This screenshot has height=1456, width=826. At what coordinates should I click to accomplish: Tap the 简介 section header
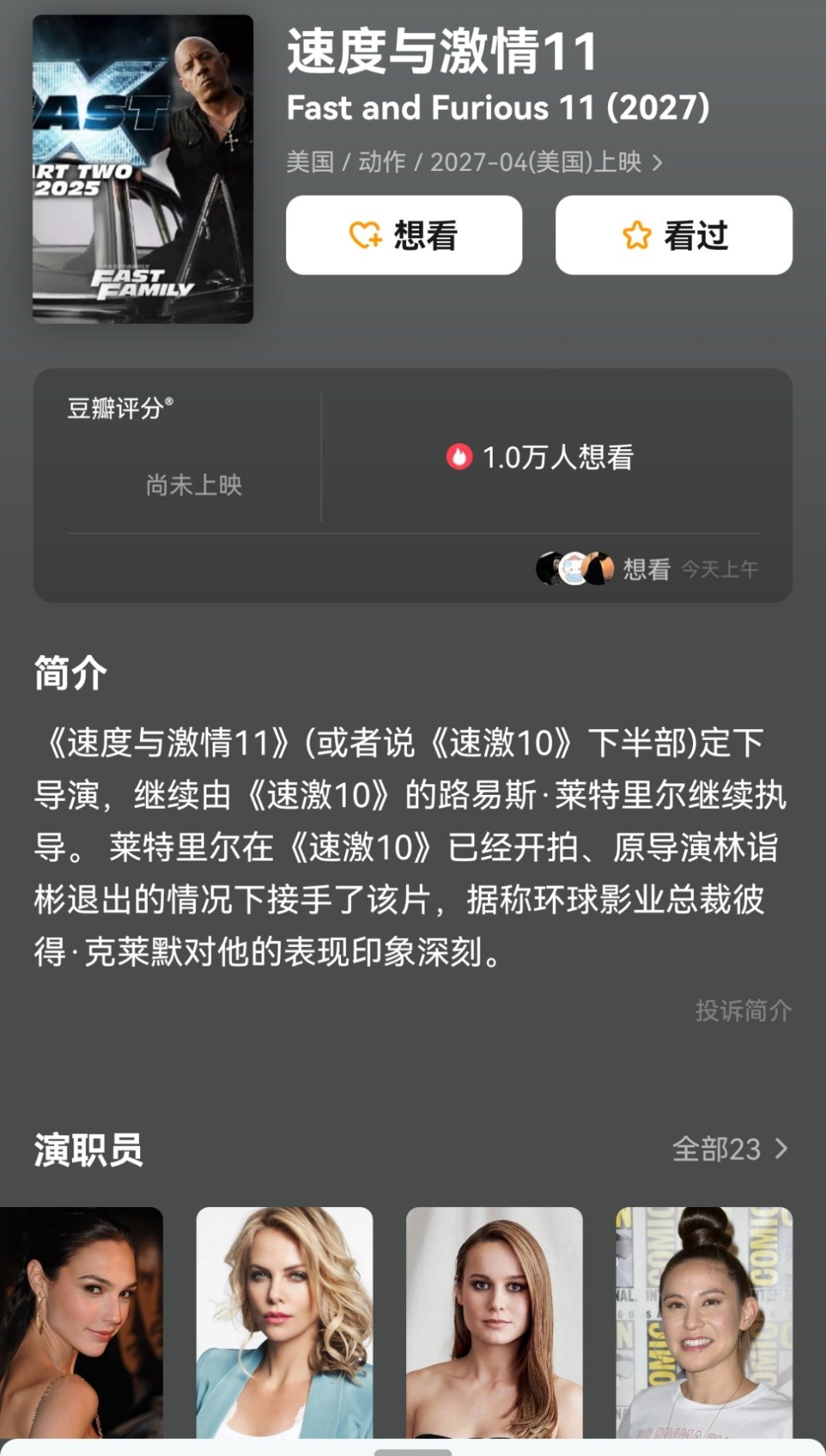pos(68,674)
